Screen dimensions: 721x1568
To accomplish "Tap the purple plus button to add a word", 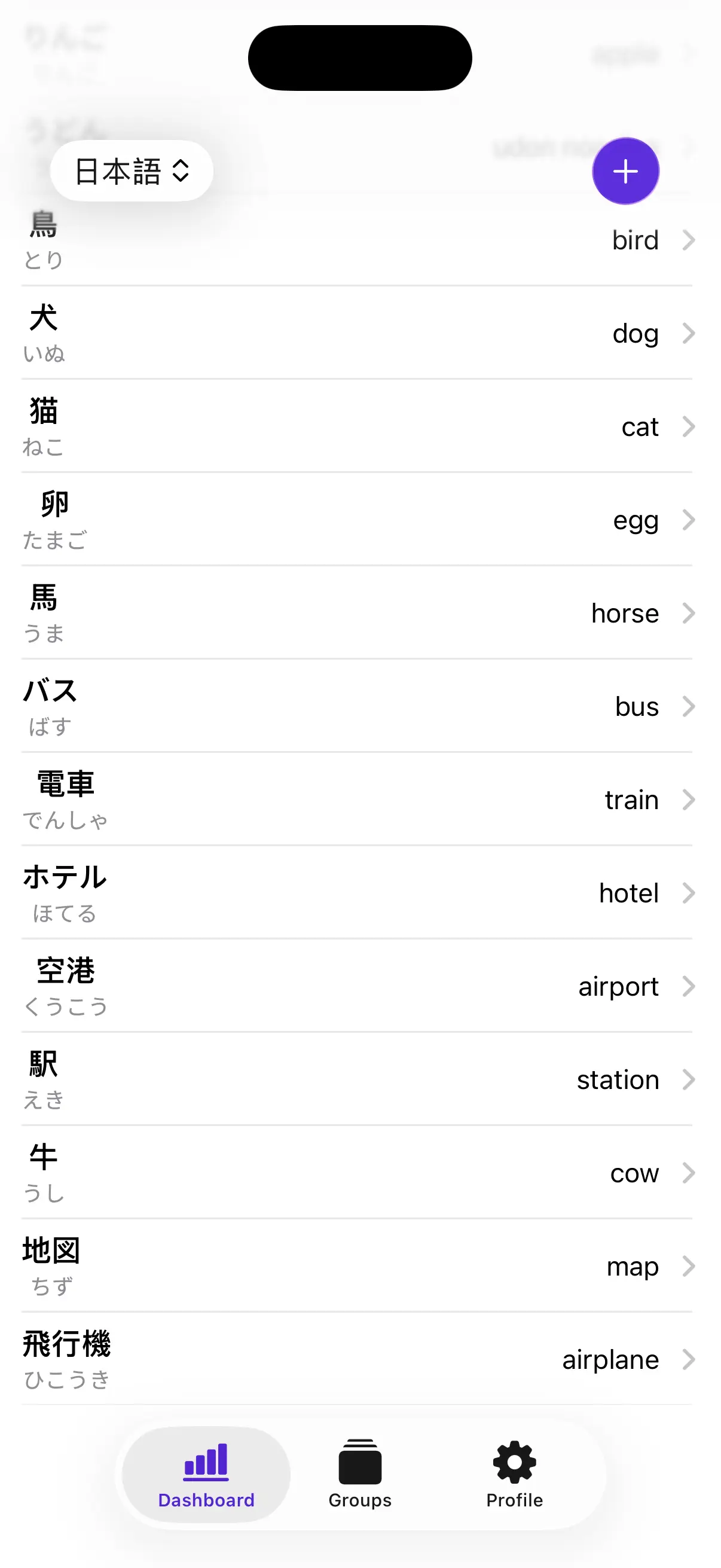I will 625,171.
